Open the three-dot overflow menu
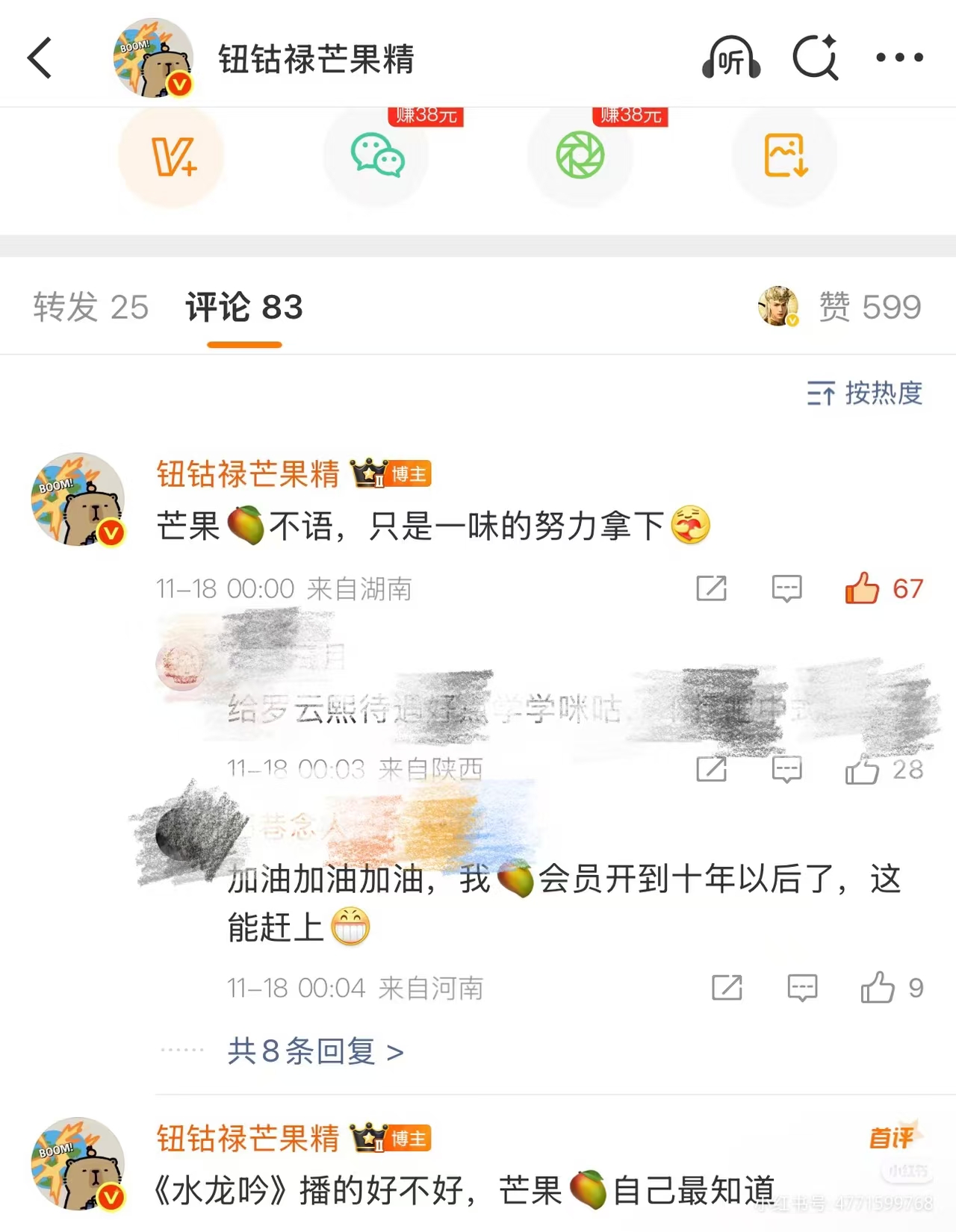The width and height of the screenshot is (956, 1232). [899, 57]
